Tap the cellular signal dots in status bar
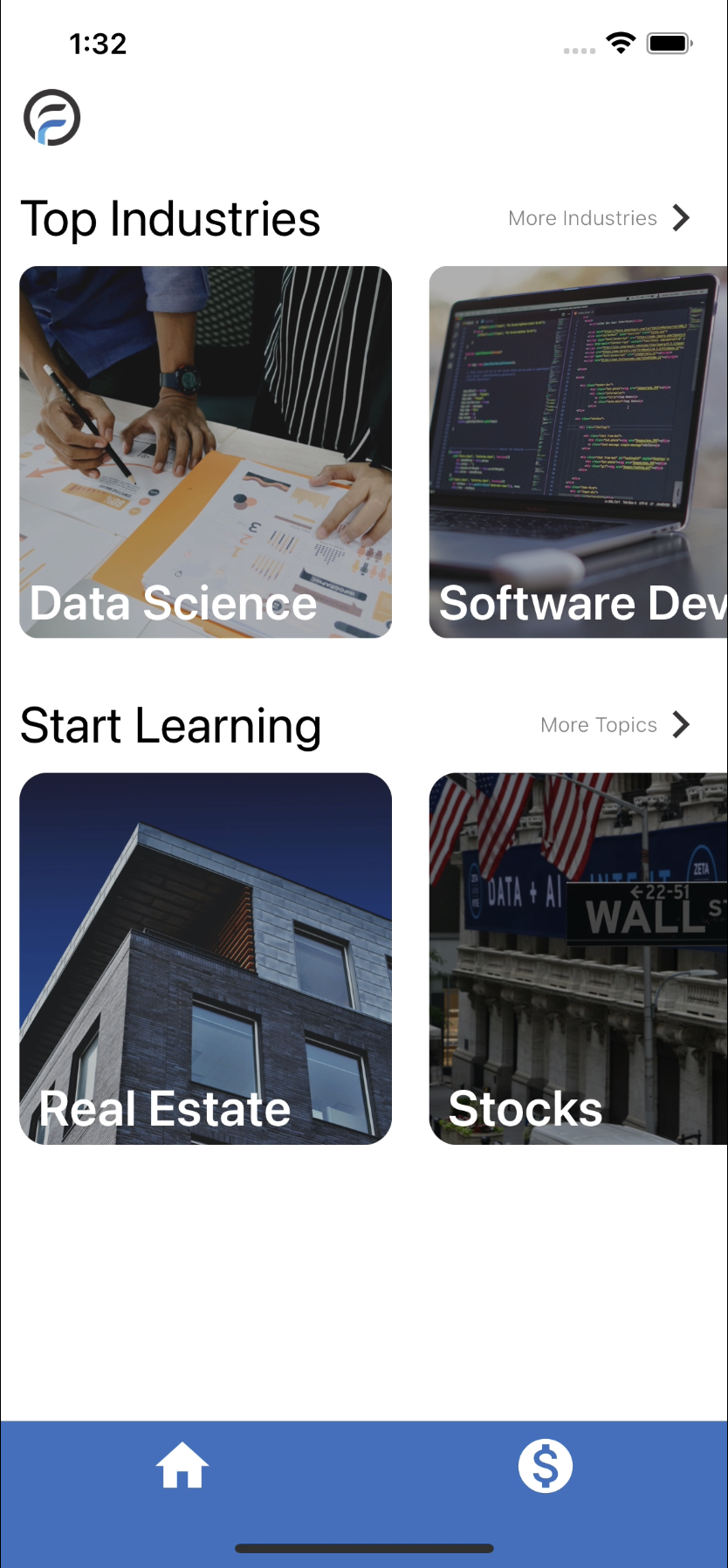The height and width of the screenshot is (1568, 728). (x=578, y=50)
